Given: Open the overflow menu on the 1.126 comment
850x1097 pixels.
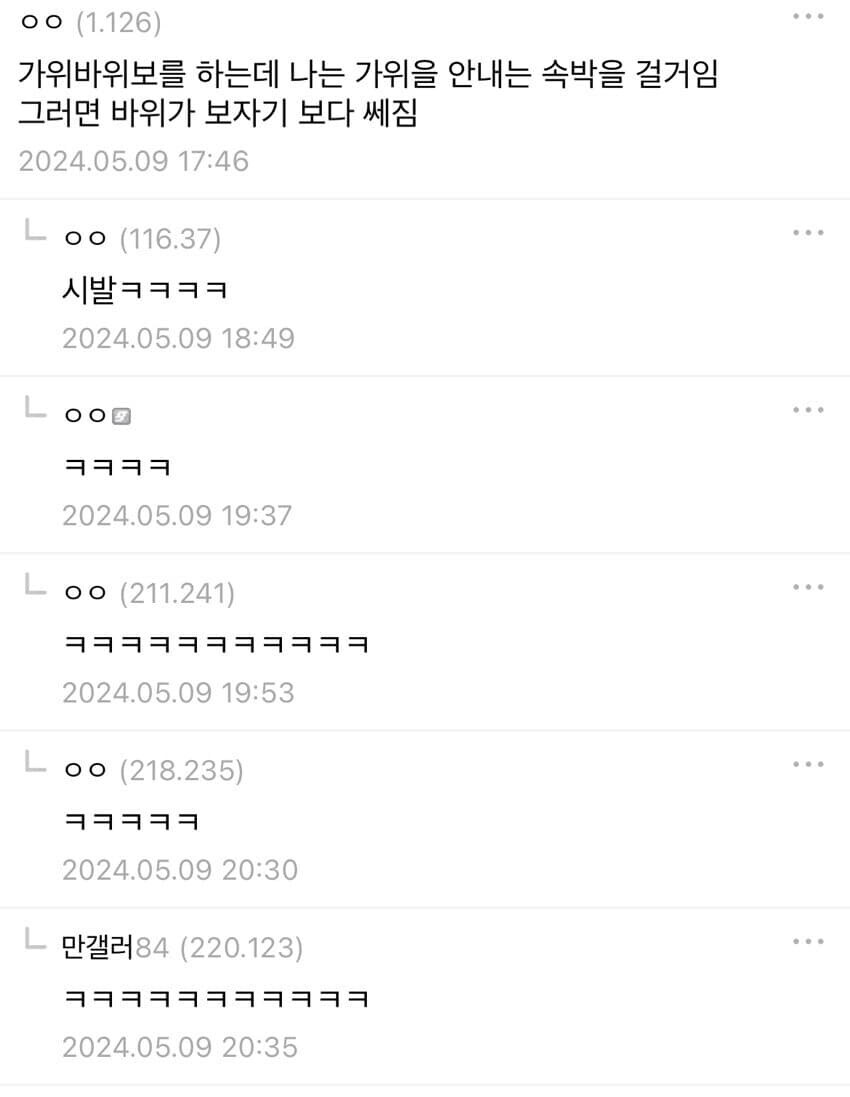Looking at the screenshot, I should (x=808, y=17).
